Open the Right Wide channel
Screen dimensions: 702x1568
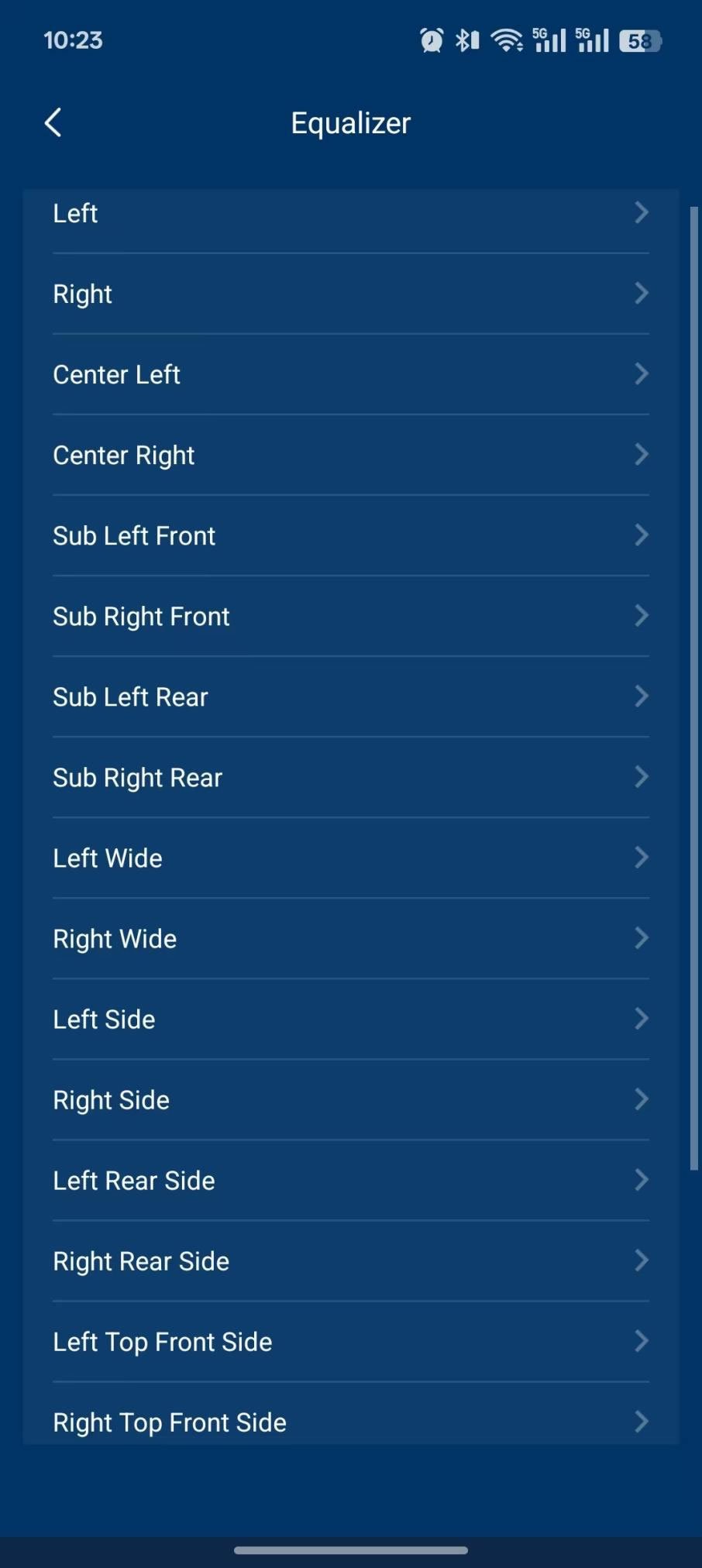[350, 938]
